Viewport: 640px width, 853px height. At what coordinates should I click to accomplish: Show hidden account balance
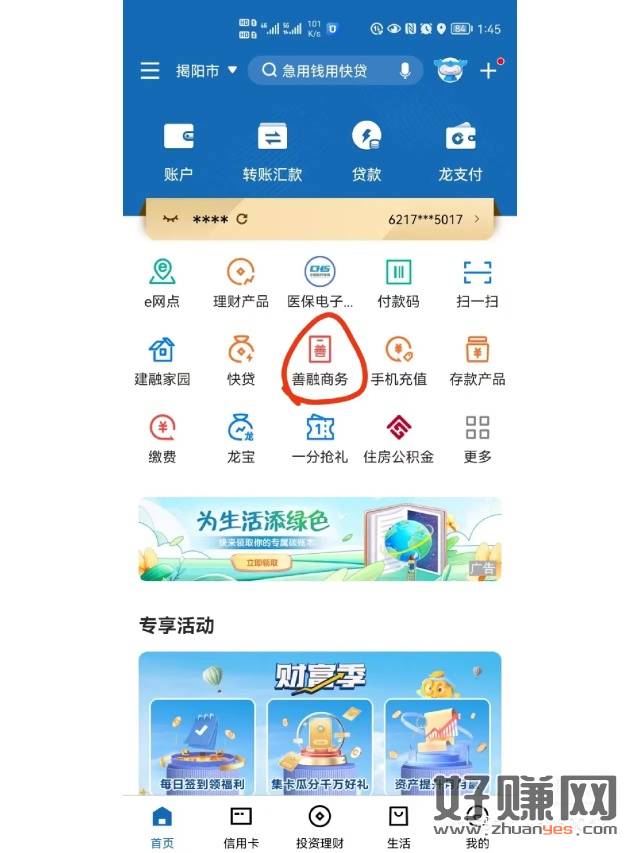(x=171, y=219)
